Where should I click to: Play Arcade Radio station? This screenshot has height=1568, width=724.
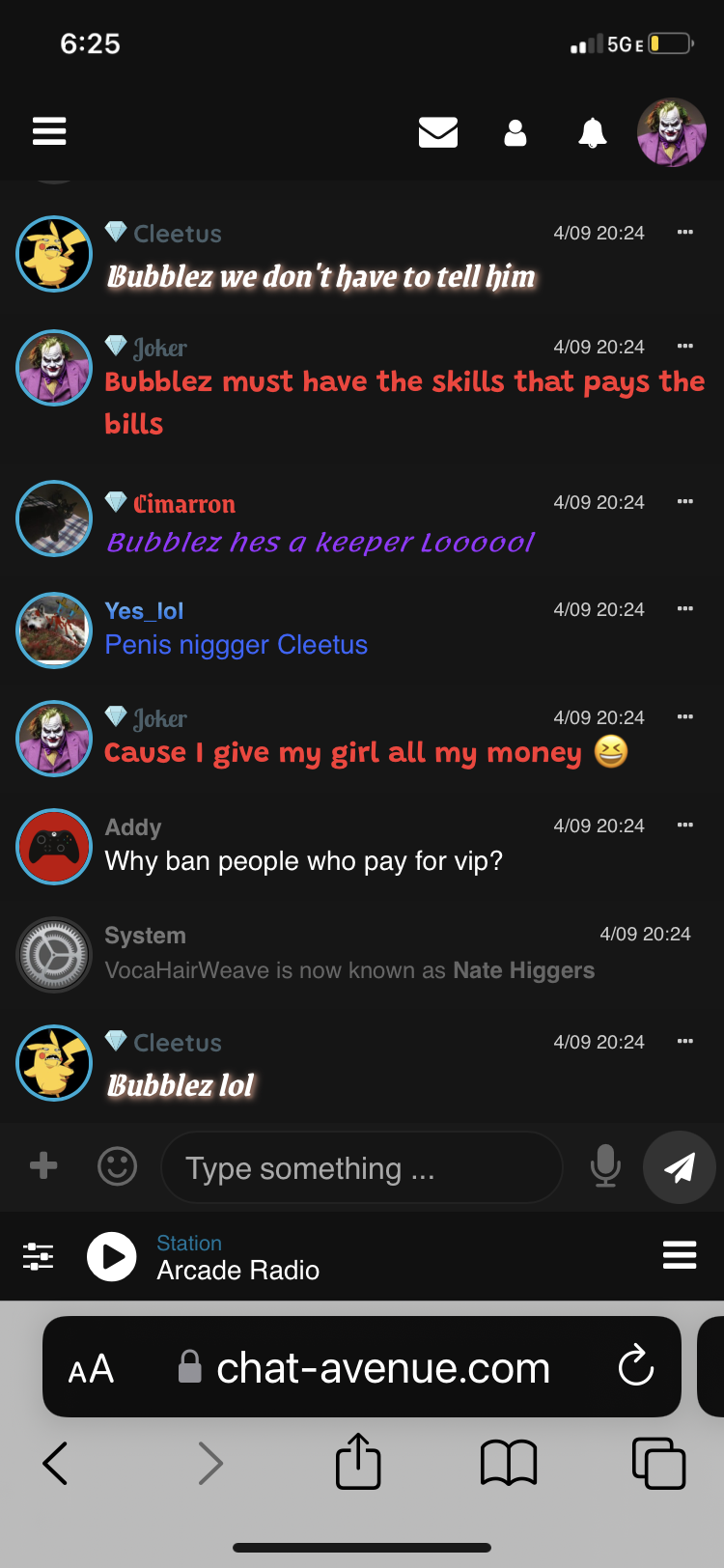click(112, 1256)
